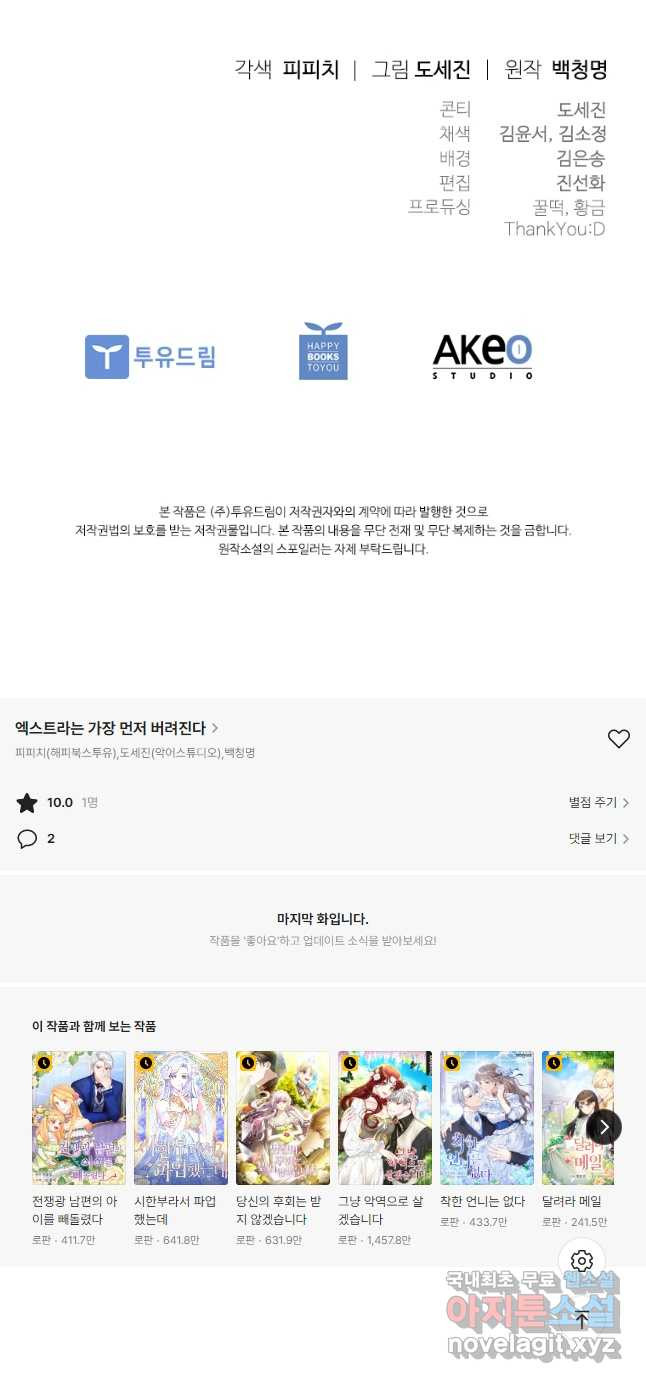The image size is (646, 1383).
Task: Open the viewer settings gear
Action: tap(582, 1261)
